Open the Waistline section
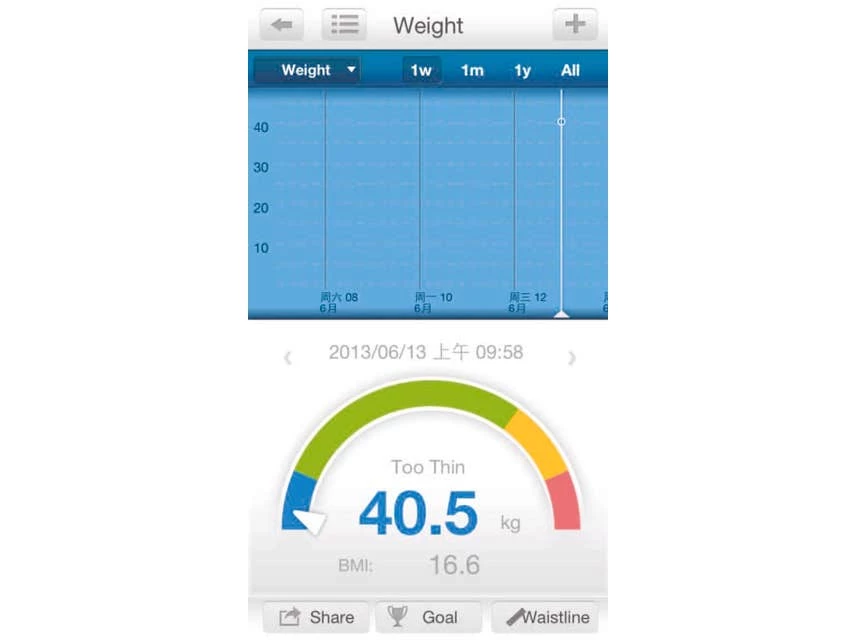 pos(545,617)
